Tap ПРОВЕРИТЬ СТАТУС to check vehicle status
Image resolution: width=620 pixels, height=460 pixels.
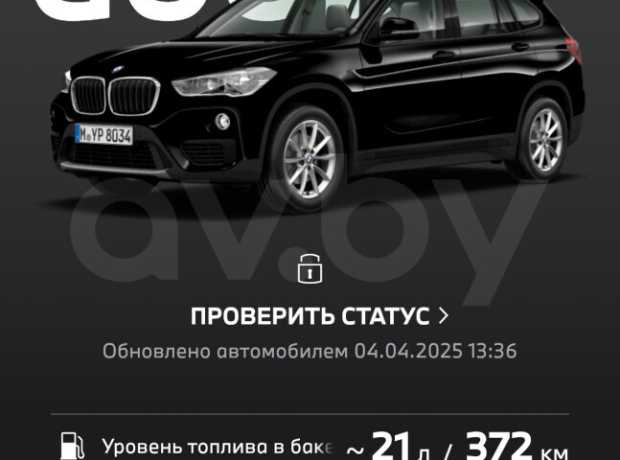coord(318,317)
